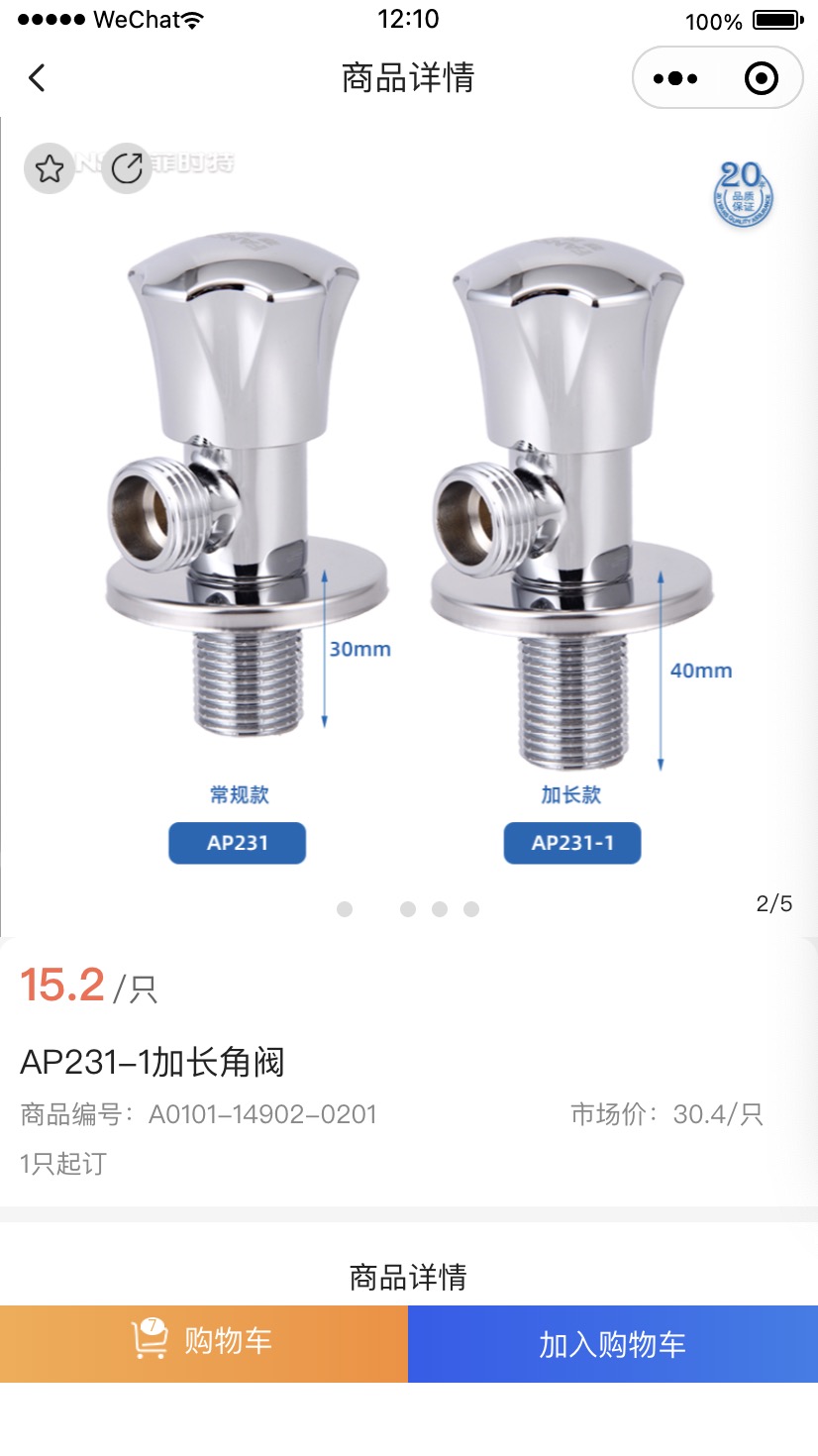This screenshot has height=1456, width=818.
Task: Add this product to favorites via the star icon
Action: [50, 168]
